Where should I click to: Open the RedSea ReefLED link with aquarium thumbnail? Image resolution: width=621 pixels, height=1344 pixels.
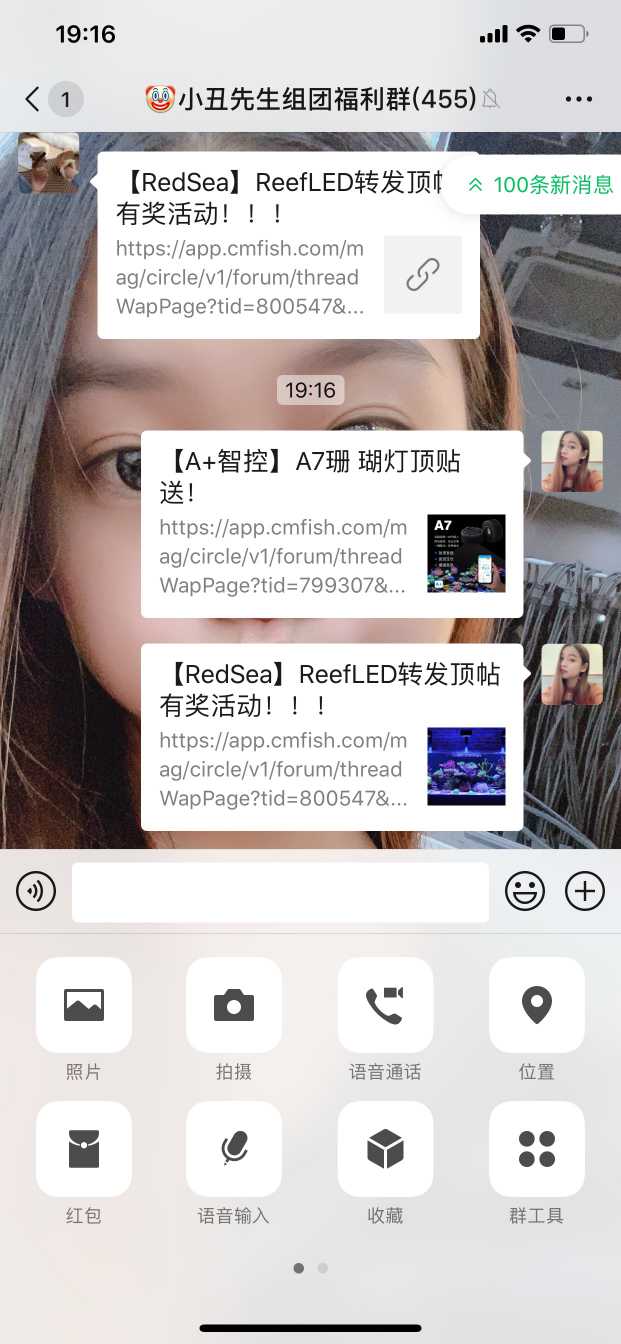pyautogui.click(x=331, y=737)
